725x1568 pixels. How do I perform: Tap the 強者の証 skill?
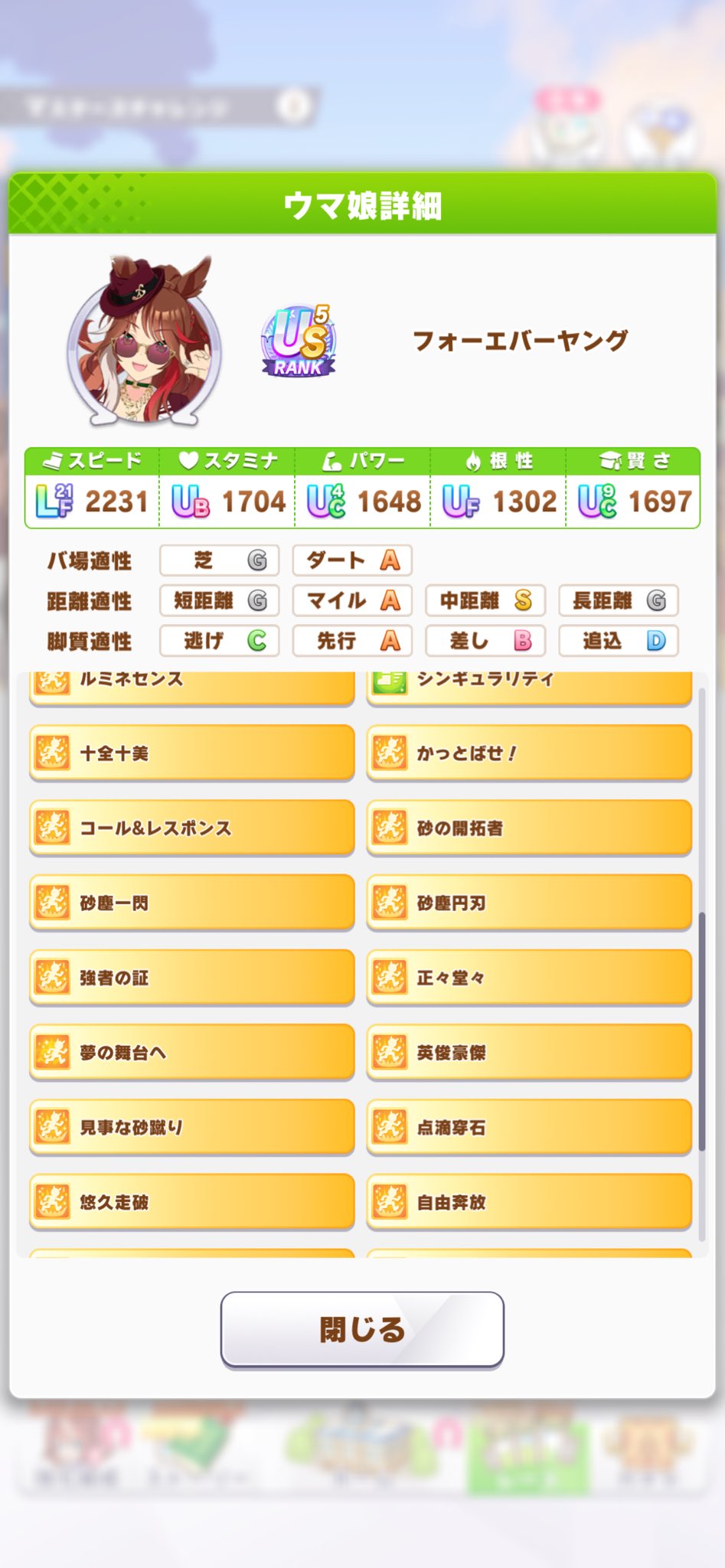[191, 978]
